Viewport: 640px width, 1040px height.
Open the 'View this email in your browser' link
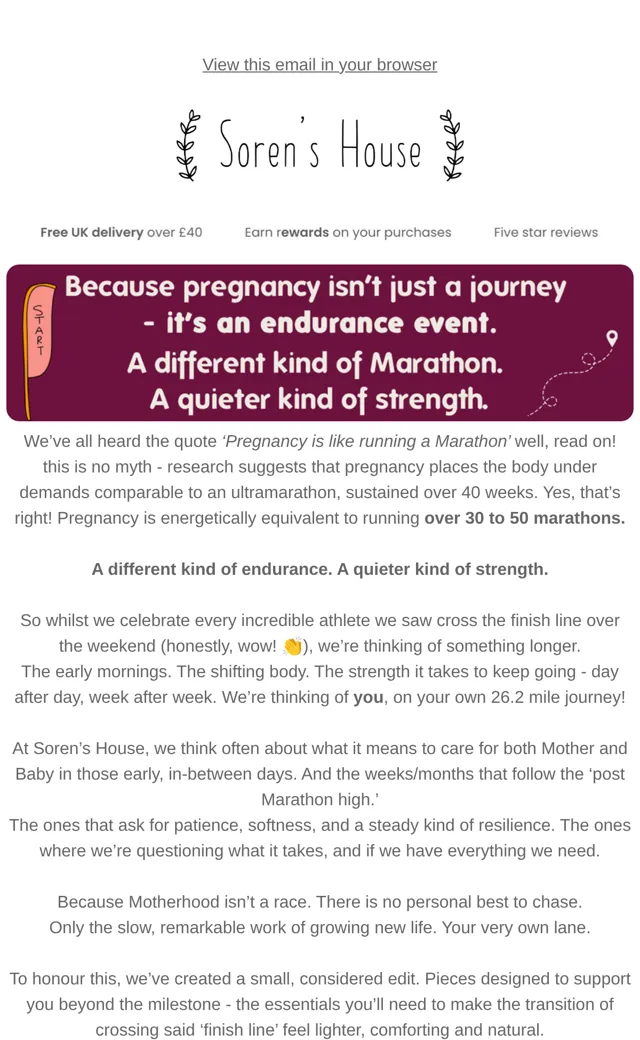coord(320,64)
